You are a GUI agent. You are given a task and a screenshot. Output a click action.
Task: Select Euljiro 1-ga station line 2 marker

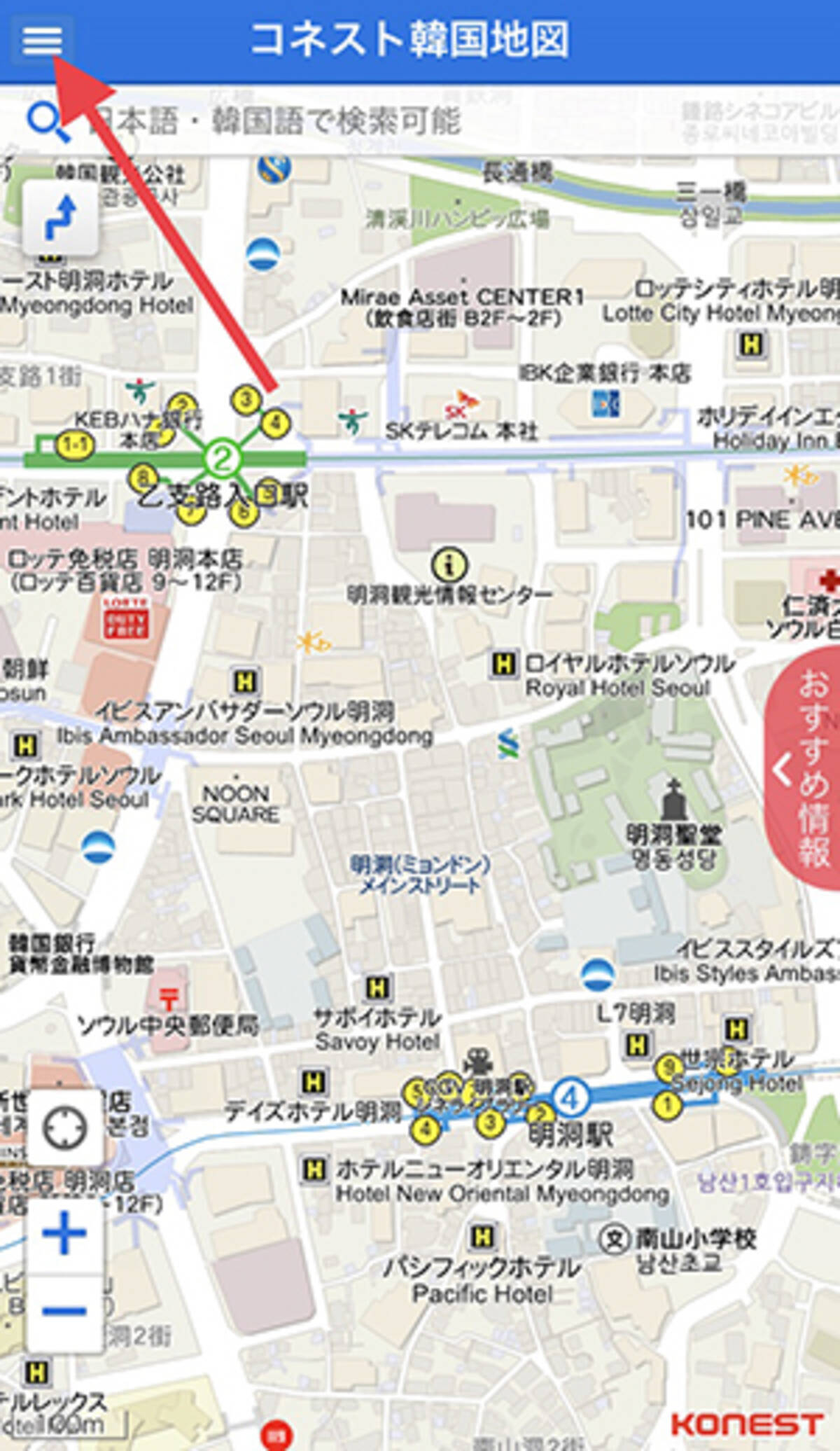coord(222,459)
